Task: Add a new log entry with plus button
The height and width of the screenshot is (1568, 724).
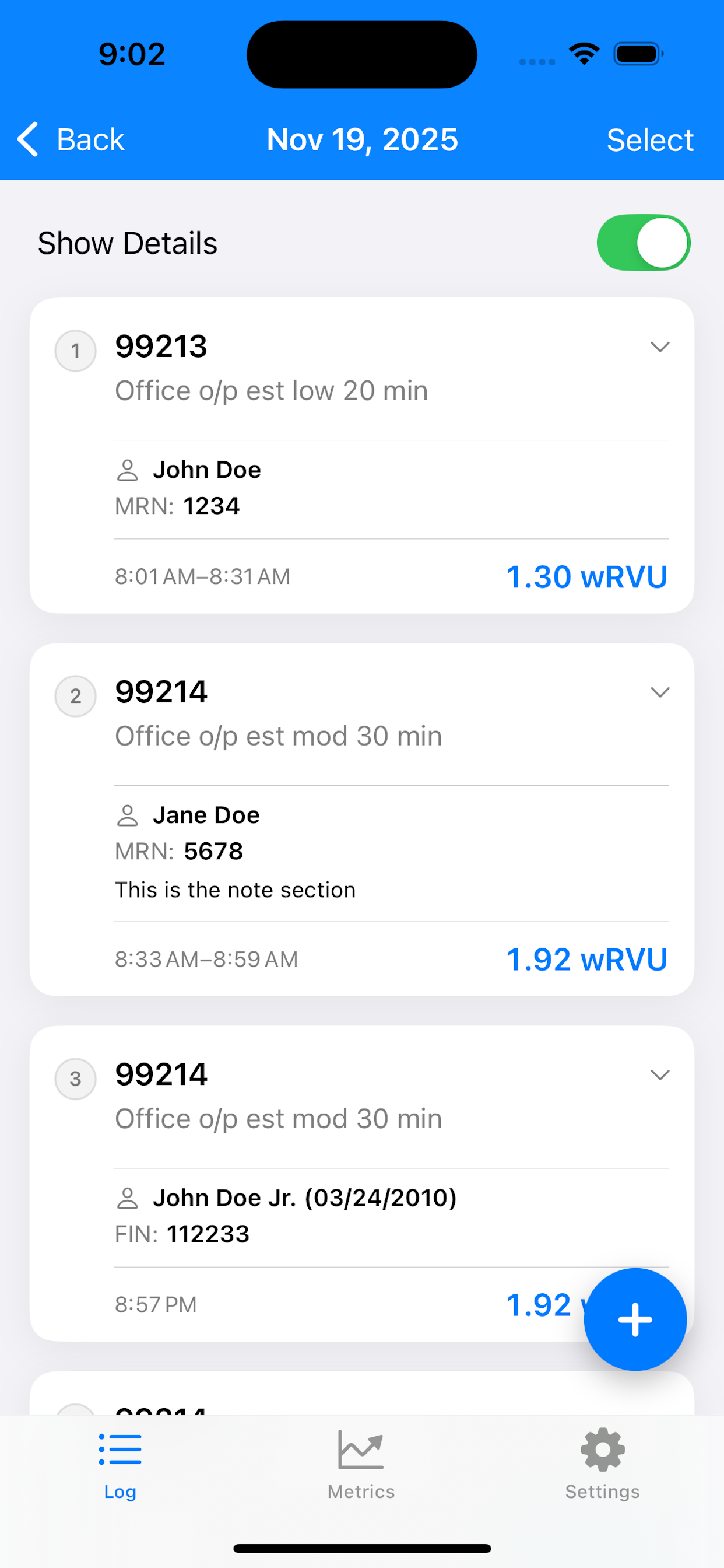Action: (635, 1319)
